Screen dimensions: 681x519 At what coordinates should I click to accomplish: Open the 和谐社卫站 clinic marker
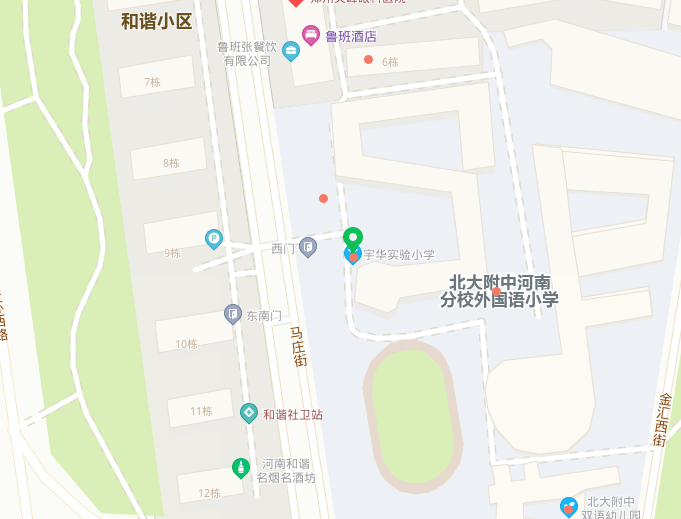(x=249, y=412)
